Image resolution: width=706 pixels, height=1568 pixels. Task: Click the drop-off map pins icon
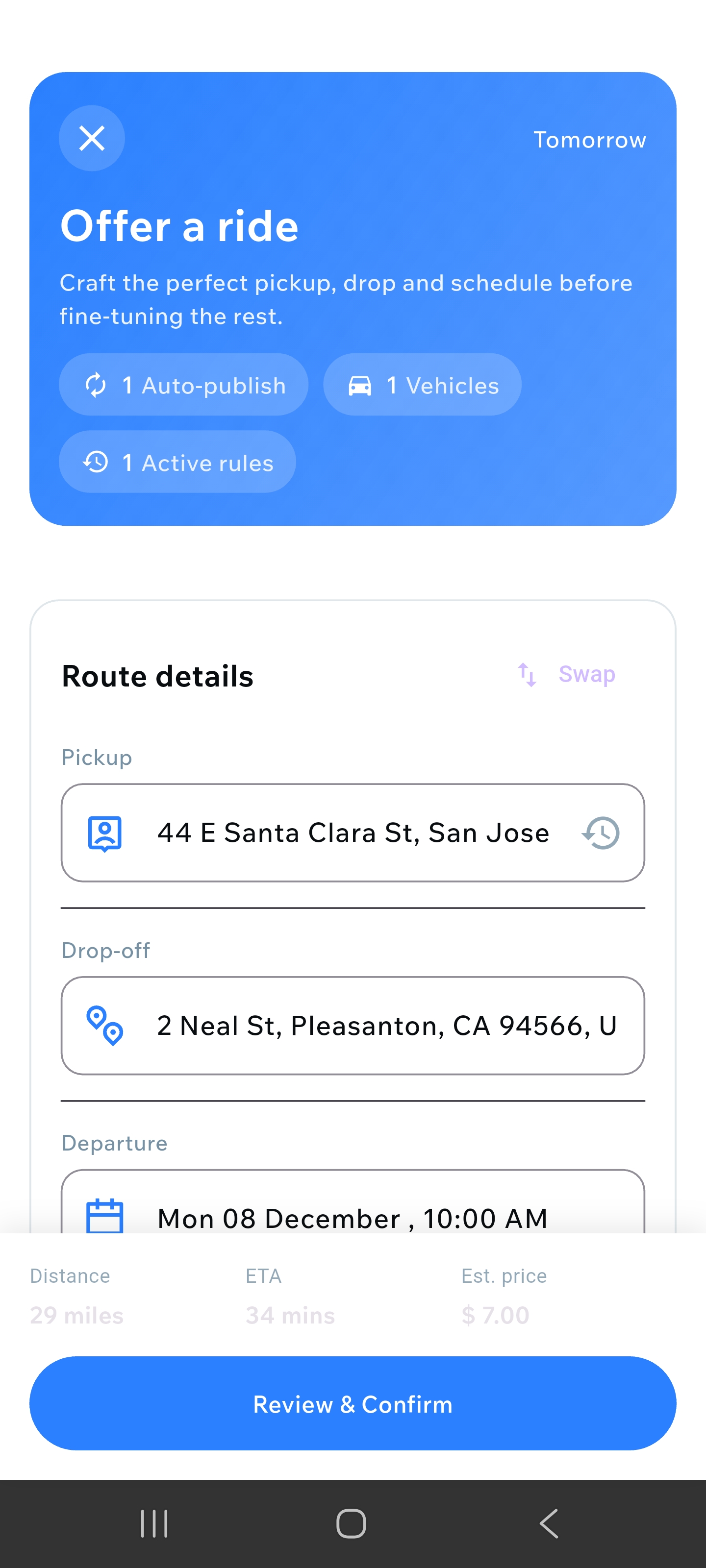(x=105, y=1025)
